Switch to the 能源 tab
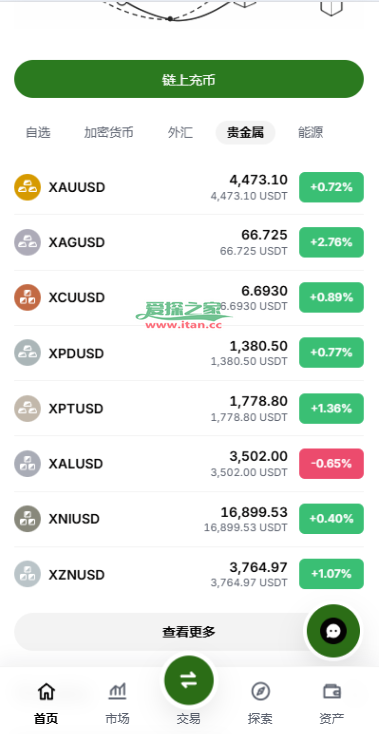This screenshot has height=734, width=379. click(310, 132)
